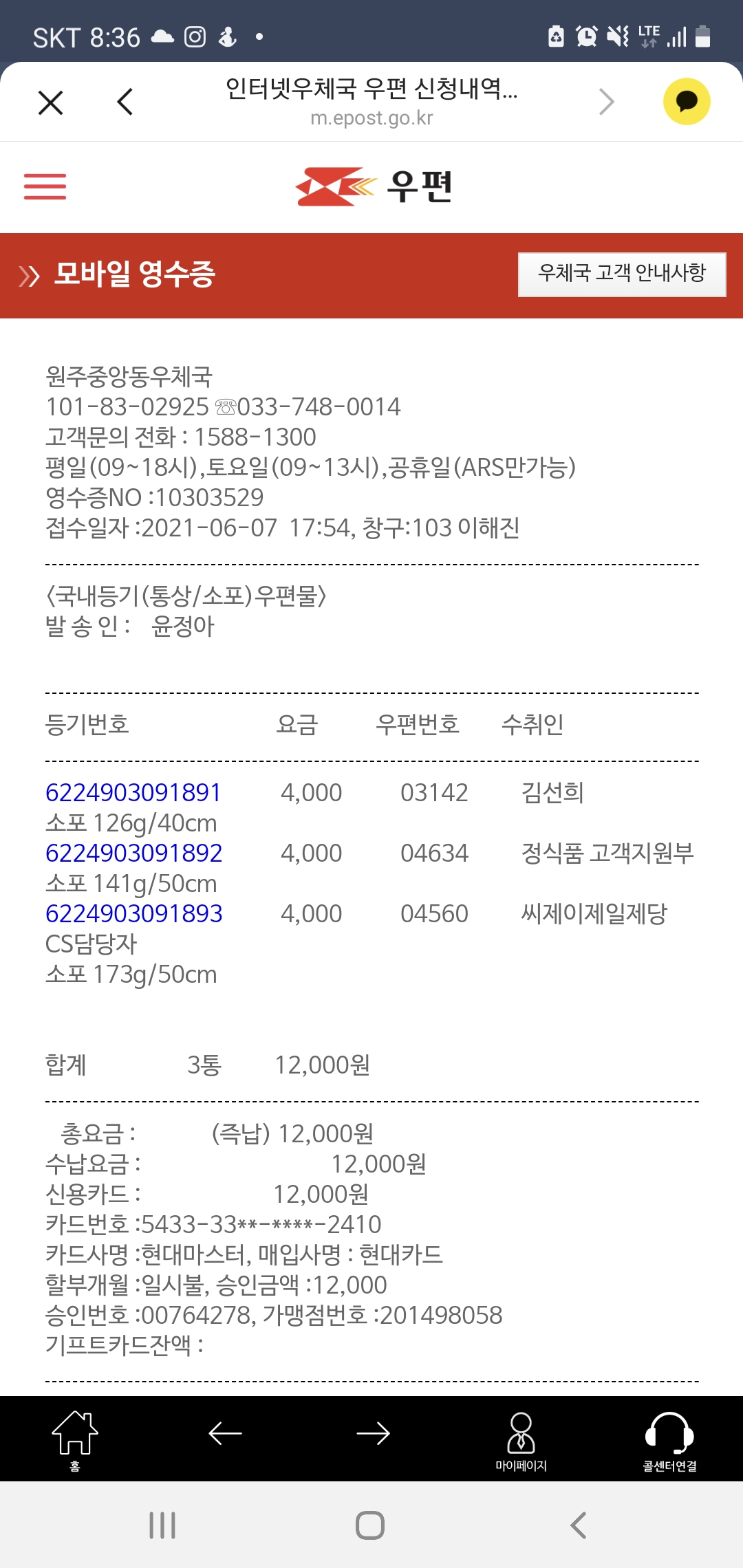This screenshot has width=743, height=1568.
Task: Open 우체국 고객 안내사항 button
Action: tap(621, 274)
